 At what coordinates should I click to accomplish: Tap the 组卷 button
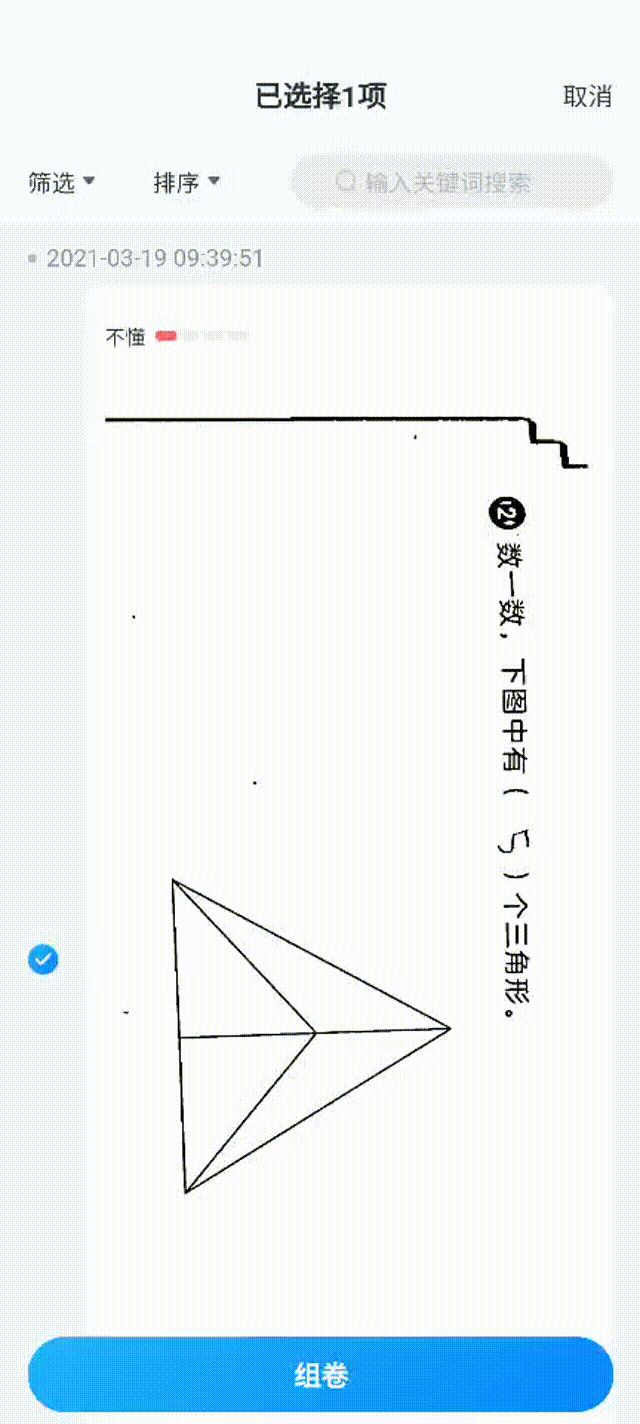coord(320,1375)
